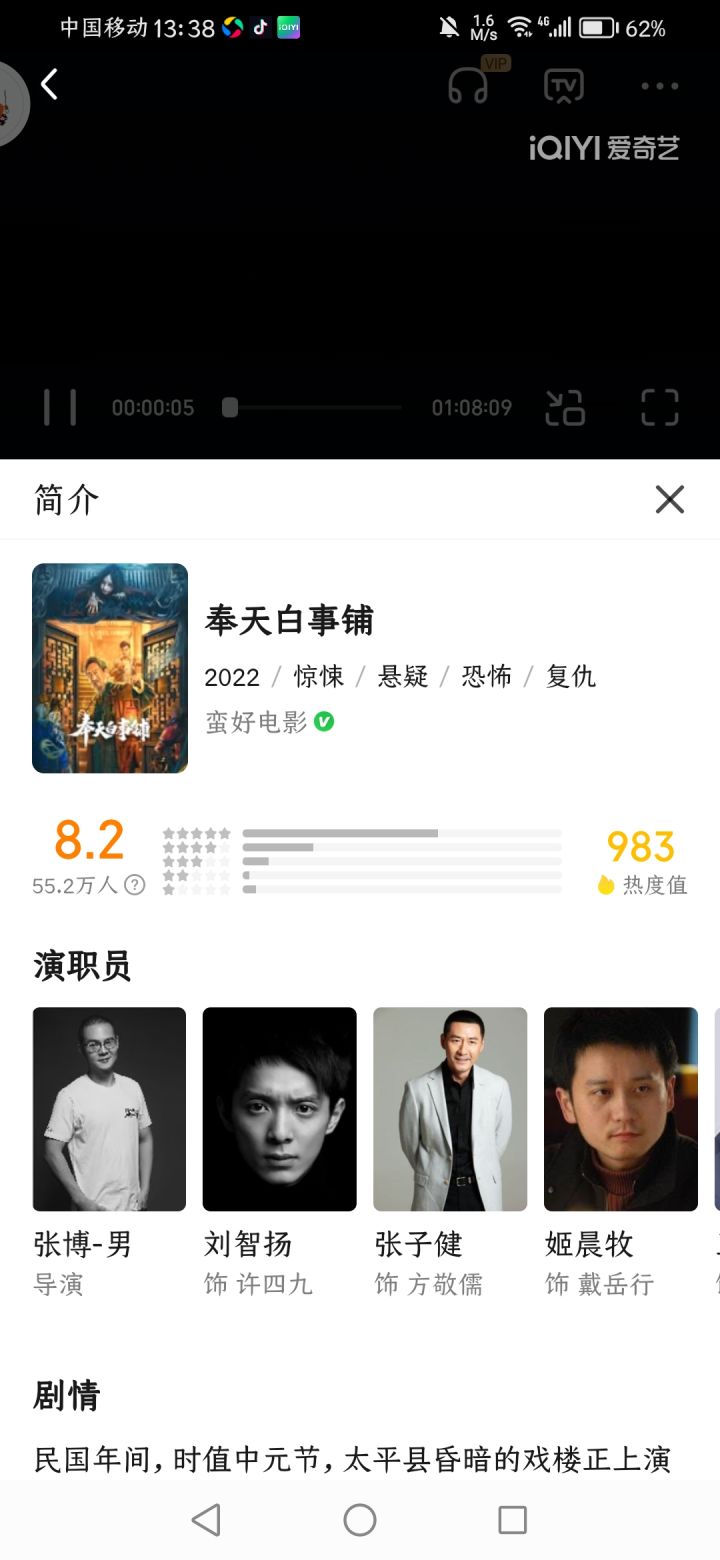Show rating info next to 55.2万人
This screenshot has width=720, height=1560.
click(135, 885)
